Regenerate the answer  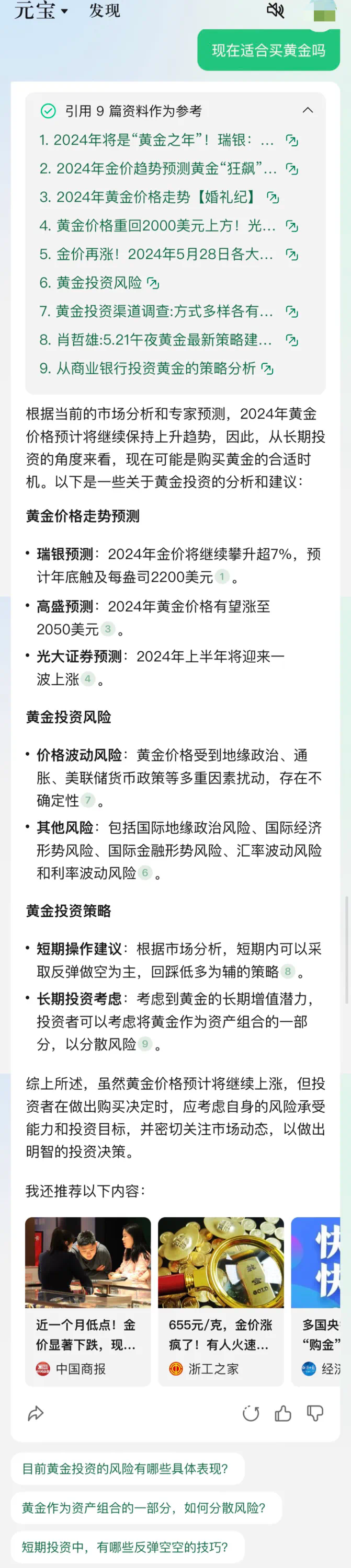[x=251, y=1413]
